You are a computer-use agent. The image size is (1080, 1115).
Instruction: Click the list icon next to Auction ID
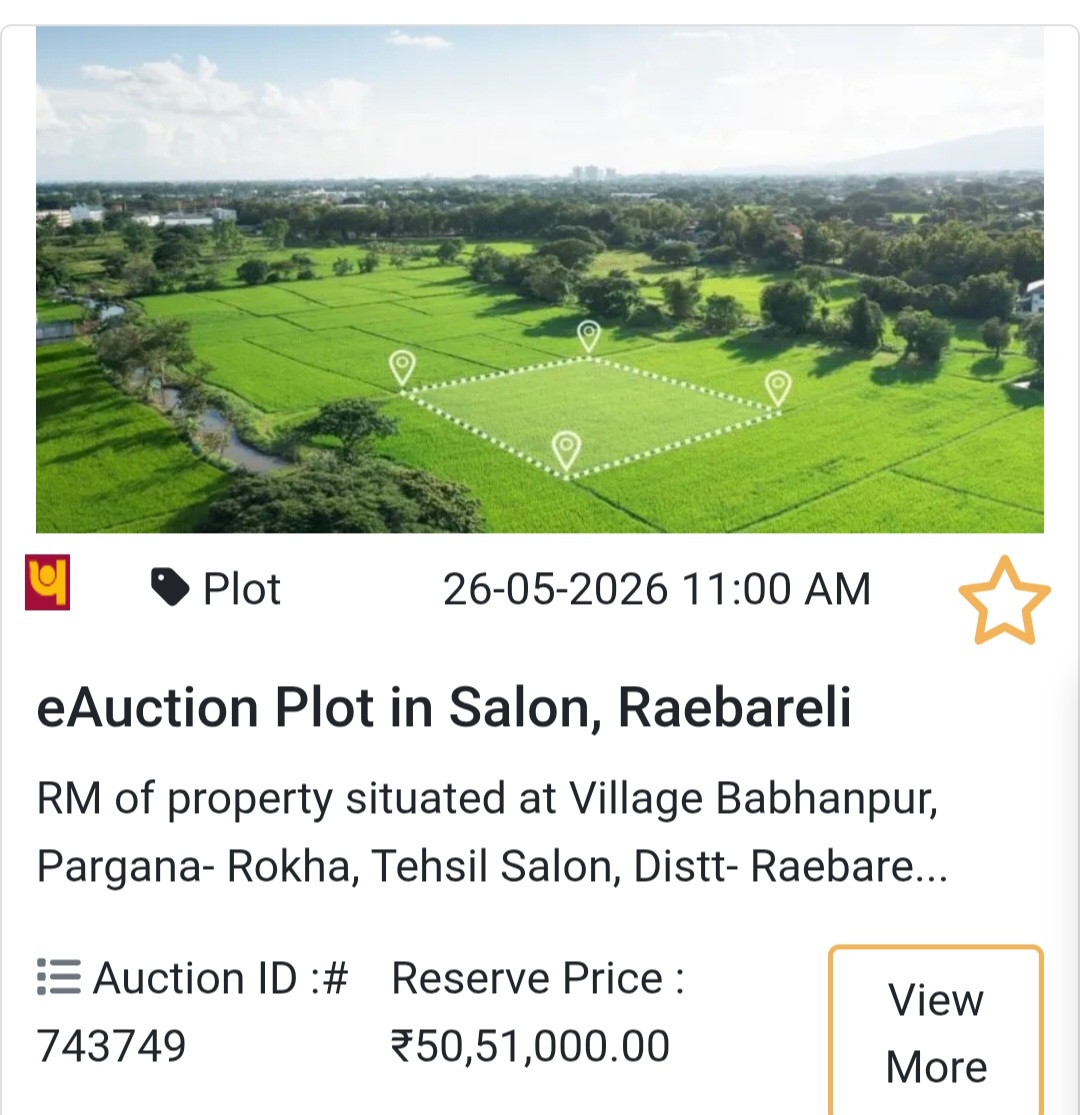pos(58,975)
